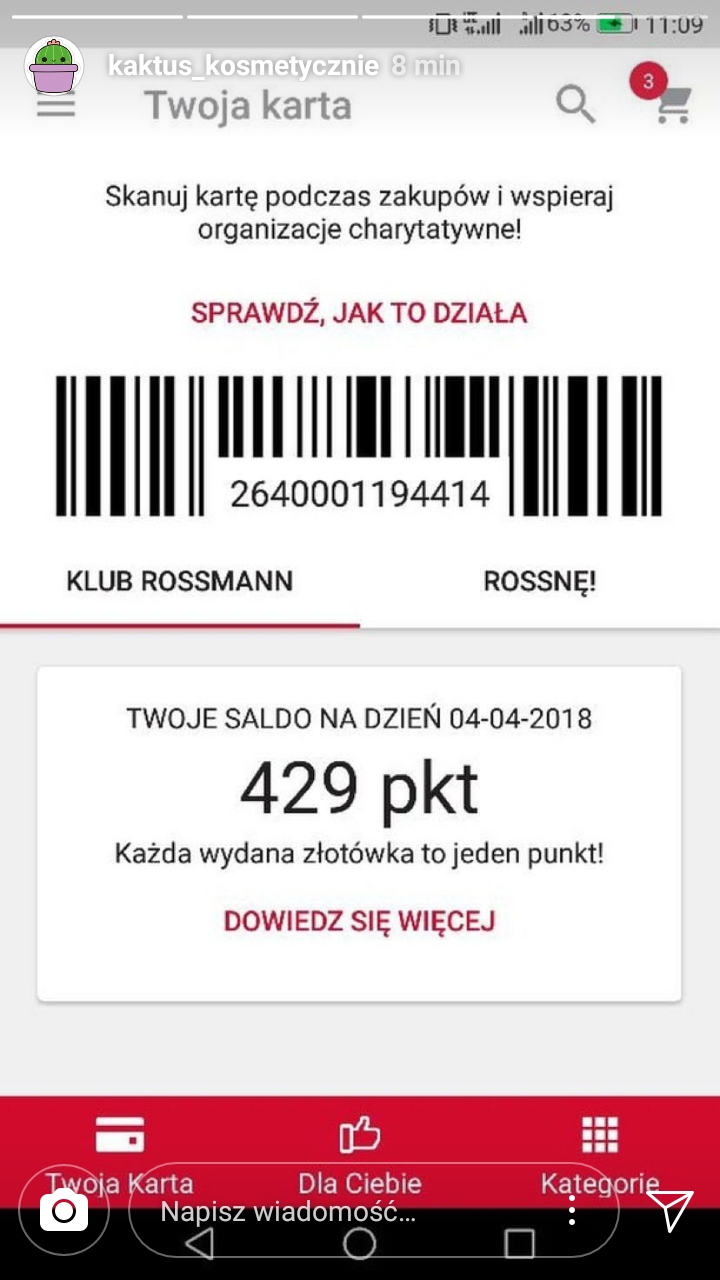Tap the kaktus_kosmetycznie profile avatar
Screen dimensions: 720x1280
pos(53,66)
